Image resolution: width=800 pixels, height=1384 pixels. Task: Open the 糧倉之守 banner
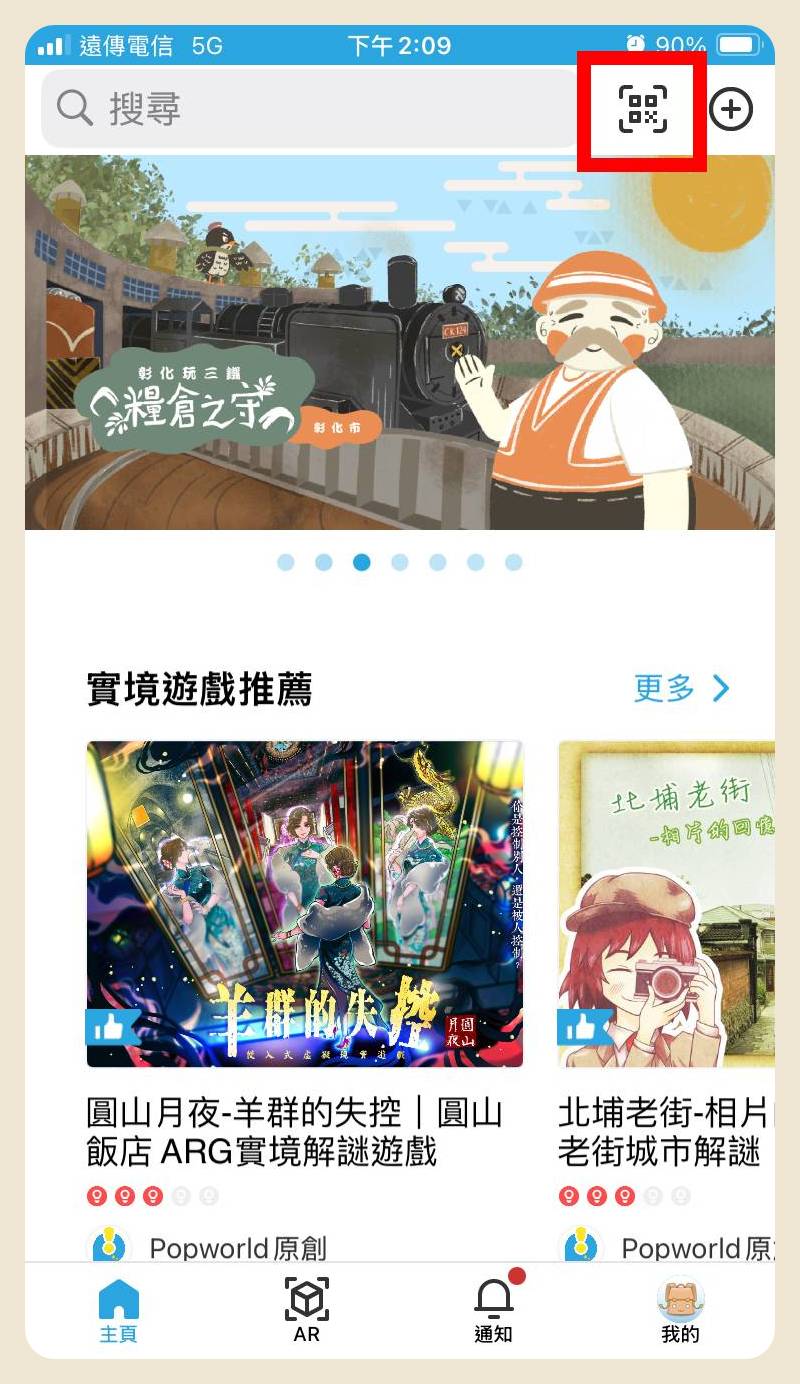coord(400,342)
